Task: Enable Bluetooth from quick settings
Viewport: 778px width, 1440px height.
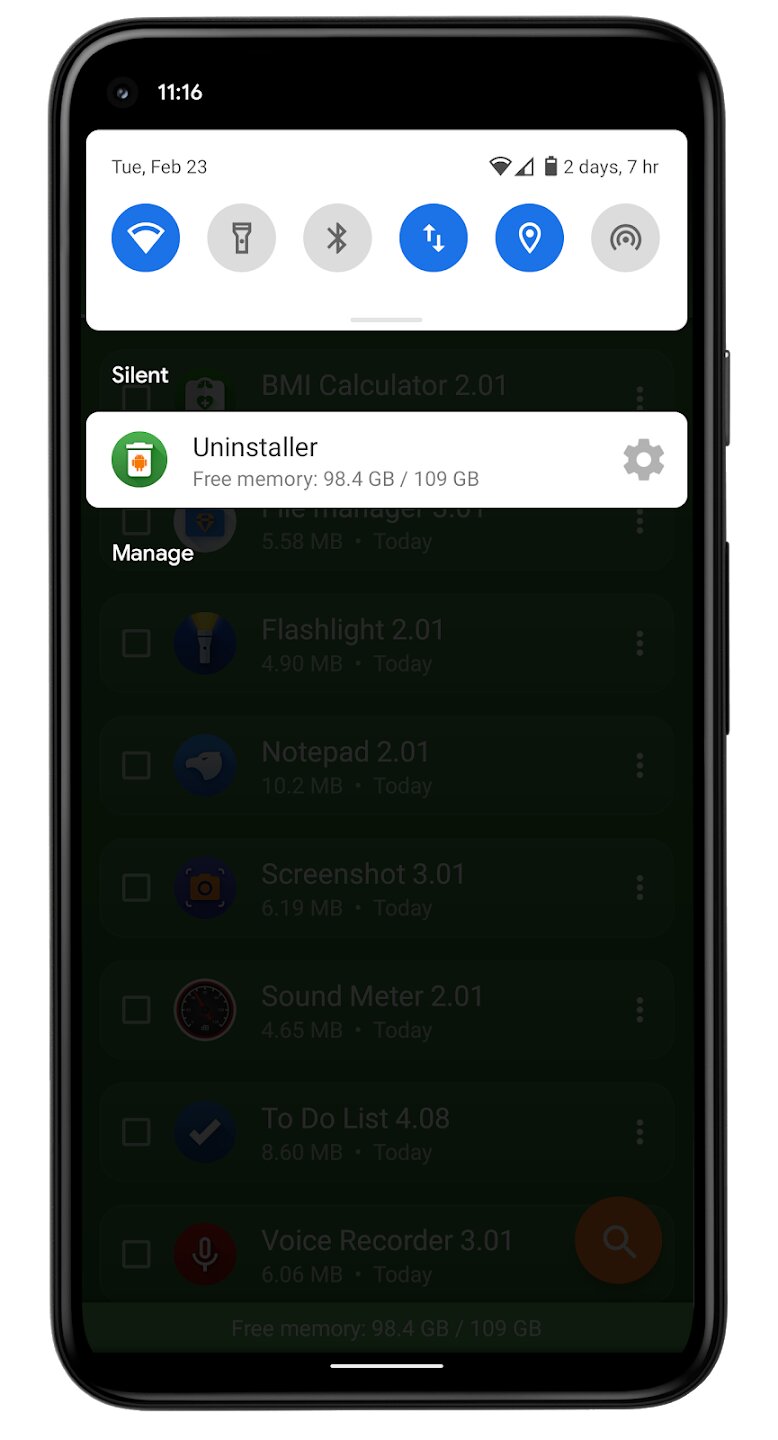Action: [337, 238]
